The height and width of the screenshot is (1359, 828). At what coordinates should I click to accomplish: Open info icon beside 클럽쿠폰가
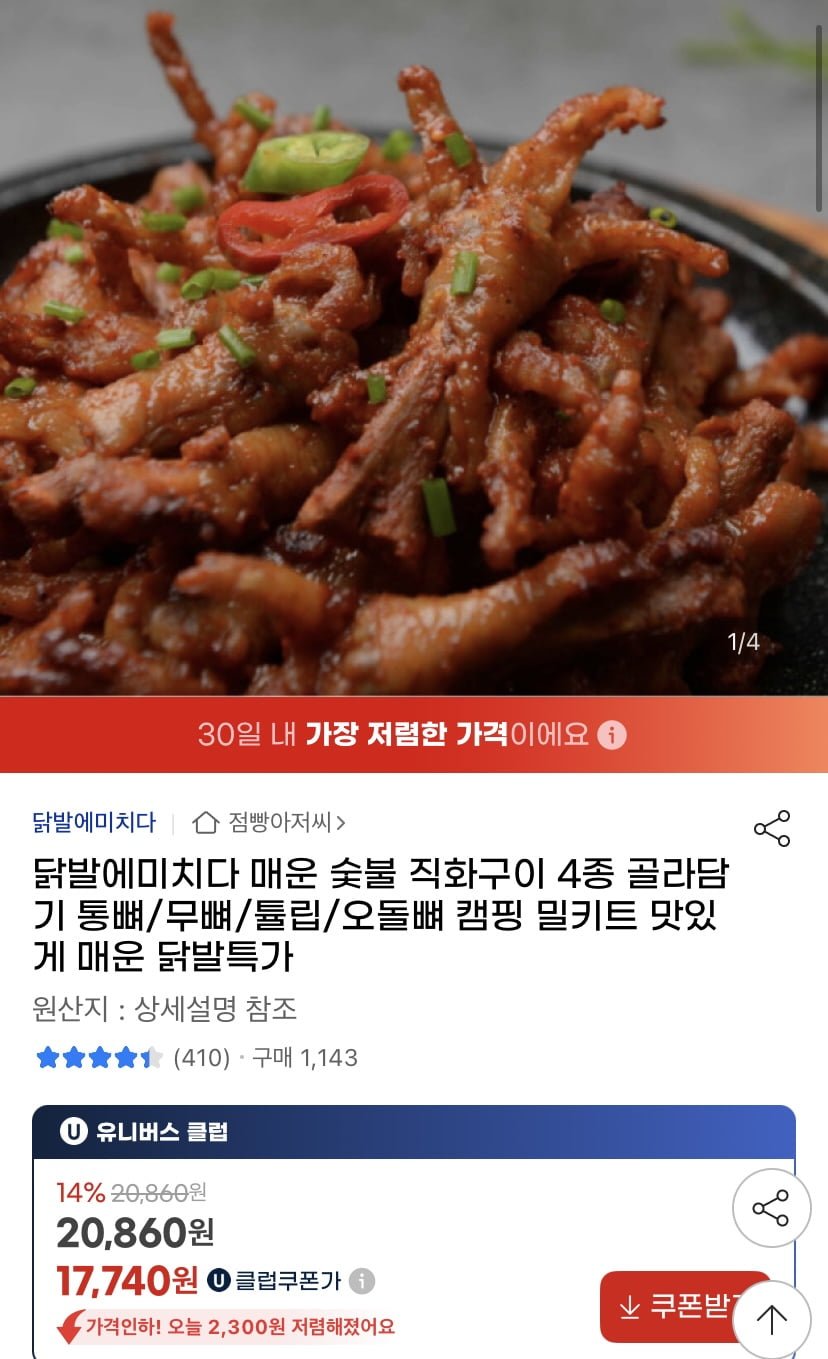(x=362, y=1281)
